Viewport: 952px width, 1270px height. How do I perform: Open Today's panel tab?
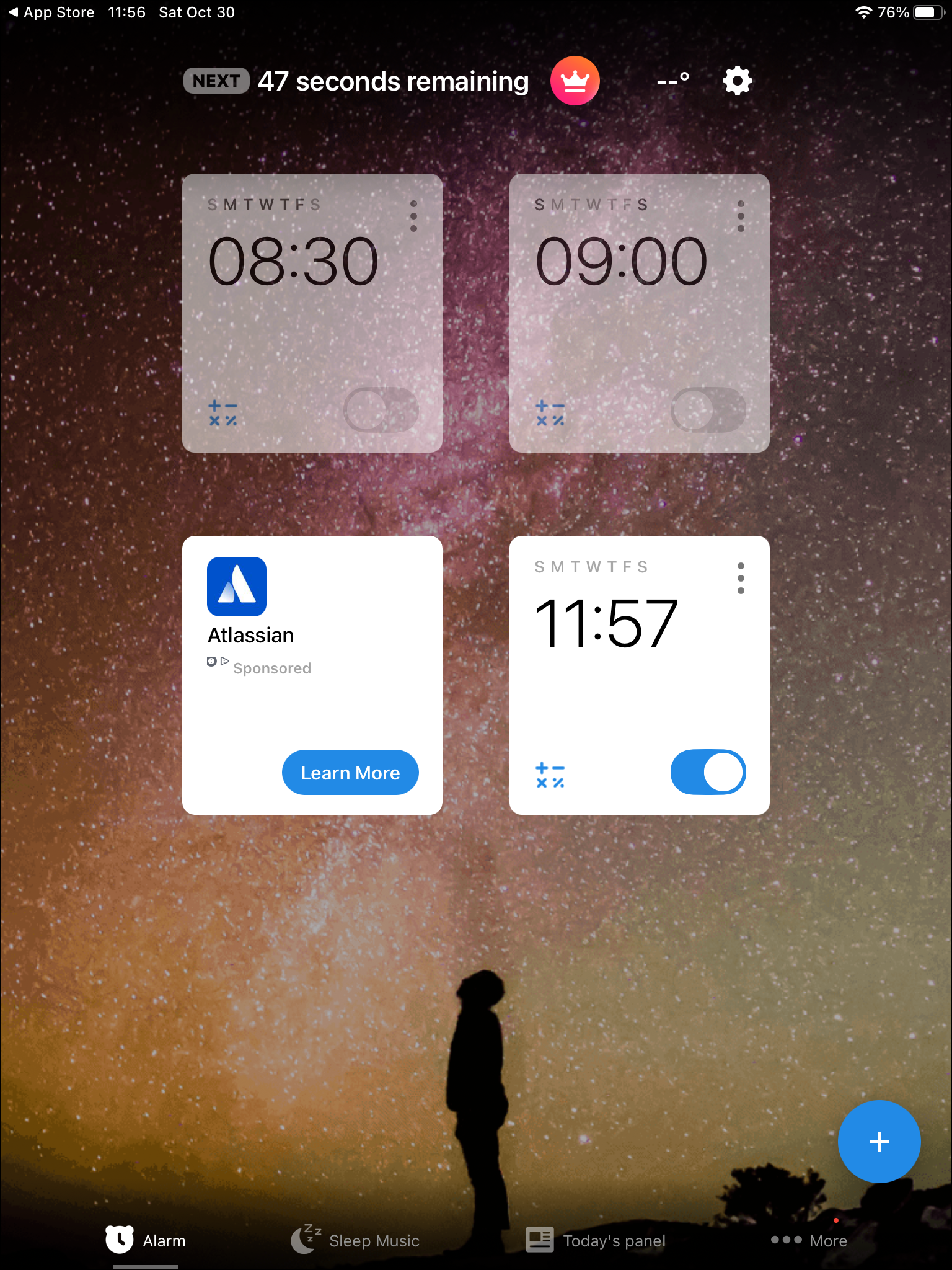coord(596,1240)
